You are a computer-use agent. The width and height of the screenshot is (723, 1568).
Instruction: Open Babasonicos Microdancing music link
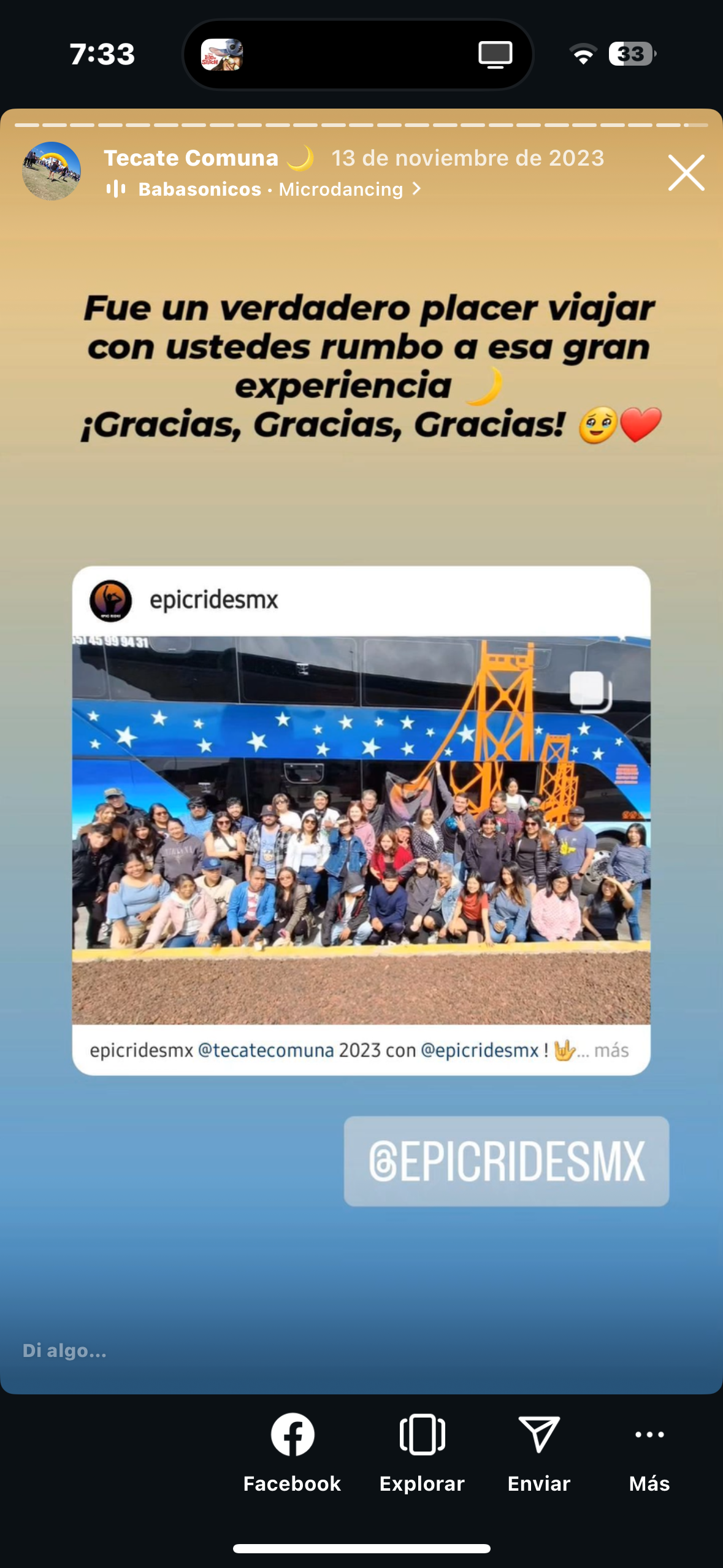click(x=270, y=190)
